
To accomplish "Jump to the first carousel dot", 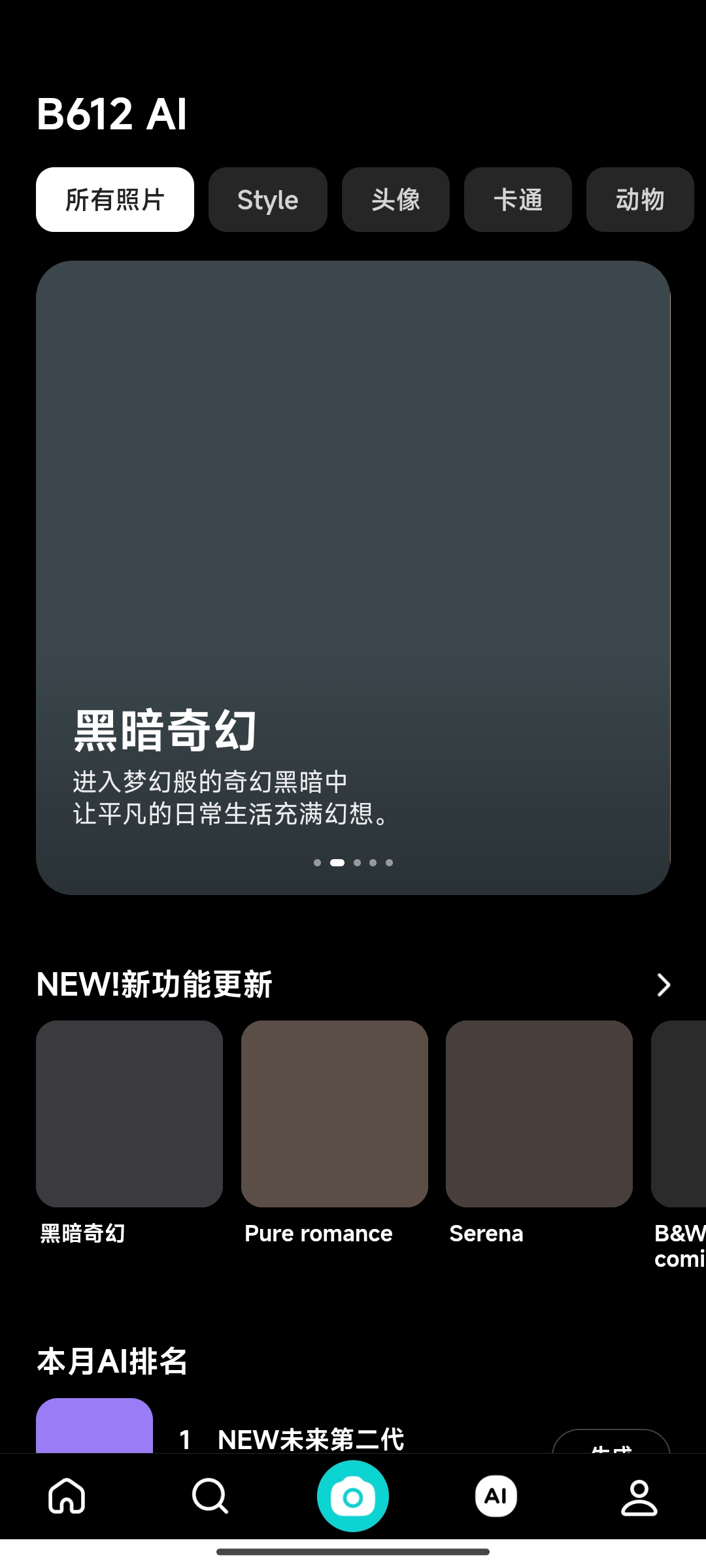I will click(x=317, y=862).
